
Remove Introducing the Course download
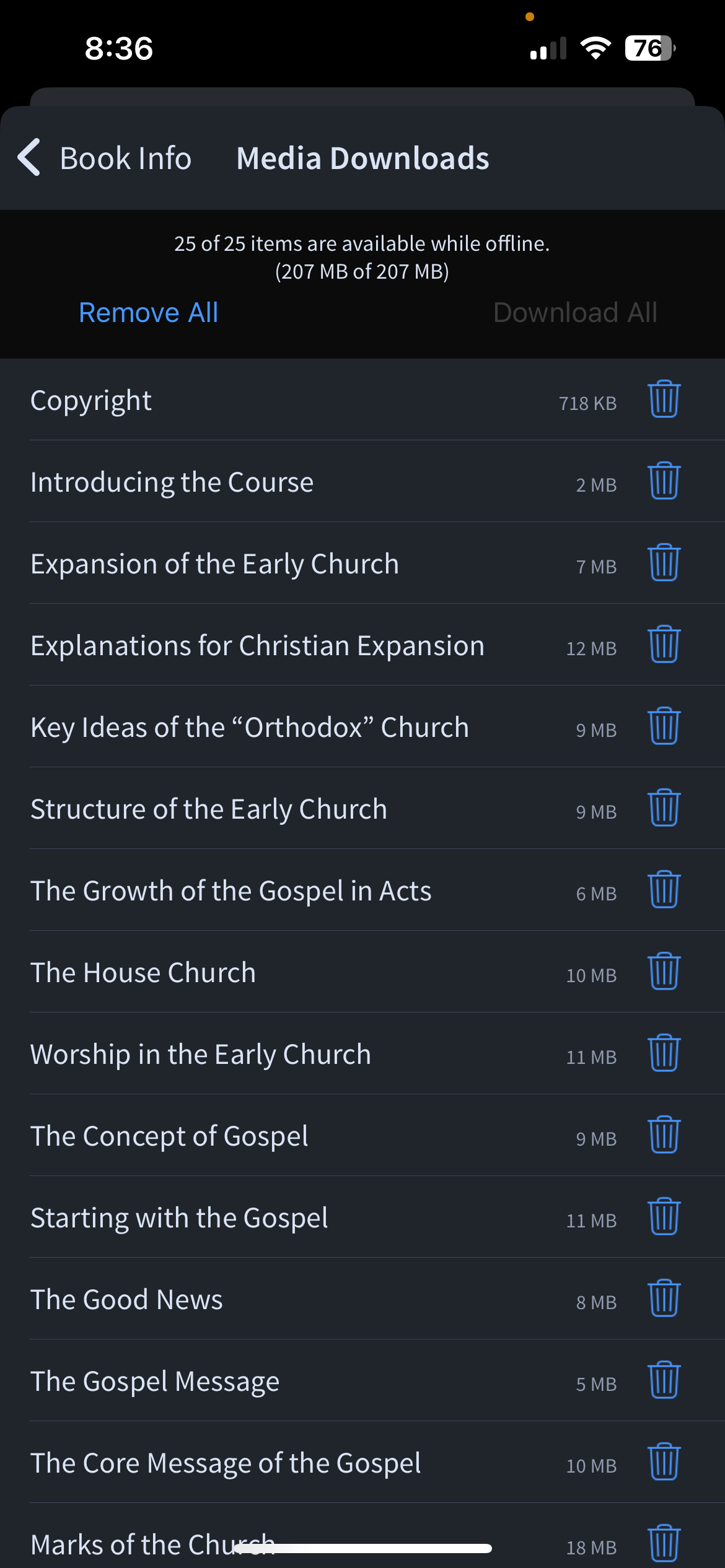664,481
